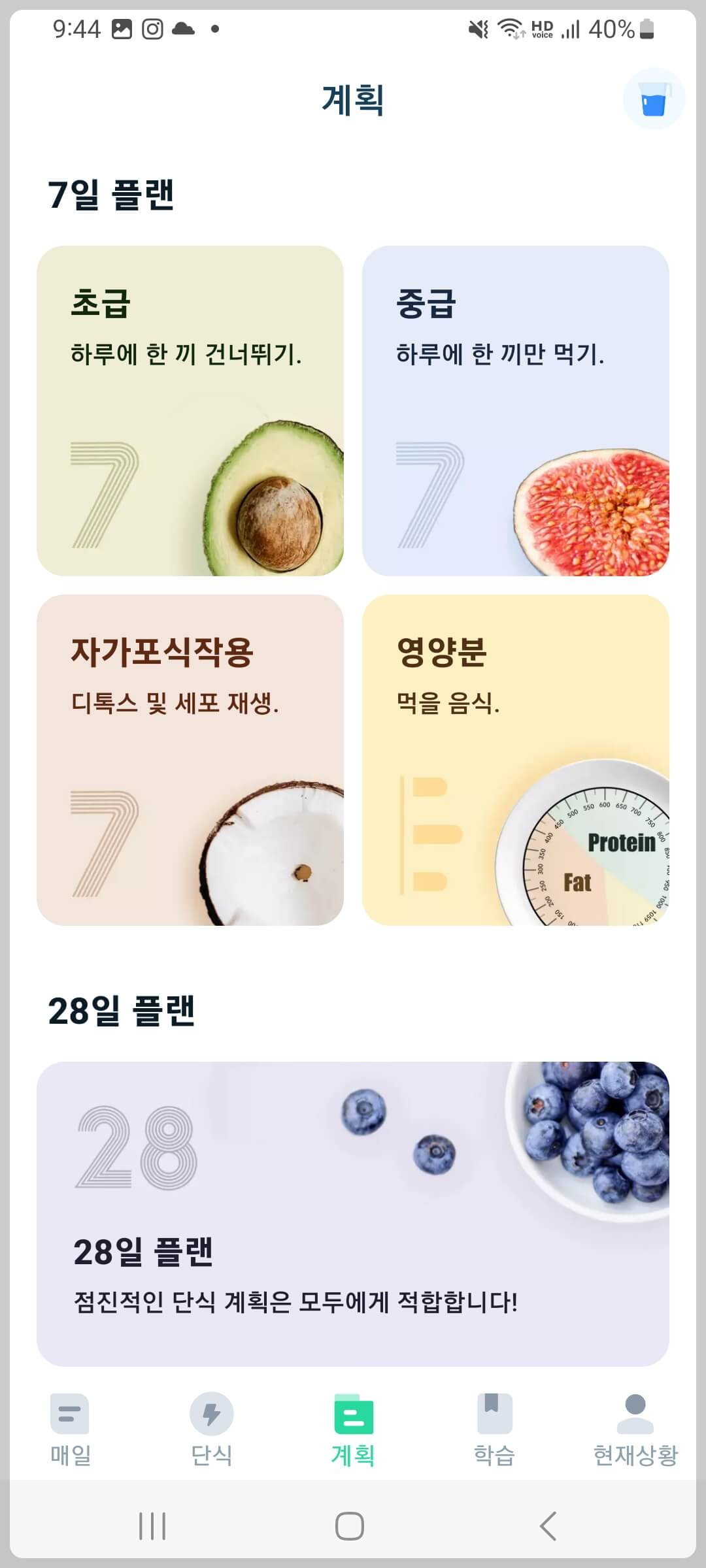The height and width of the screenshot is (1568, 706).
Task: Tap the 28일 플랜 section heading
Action: [123, 1009]
